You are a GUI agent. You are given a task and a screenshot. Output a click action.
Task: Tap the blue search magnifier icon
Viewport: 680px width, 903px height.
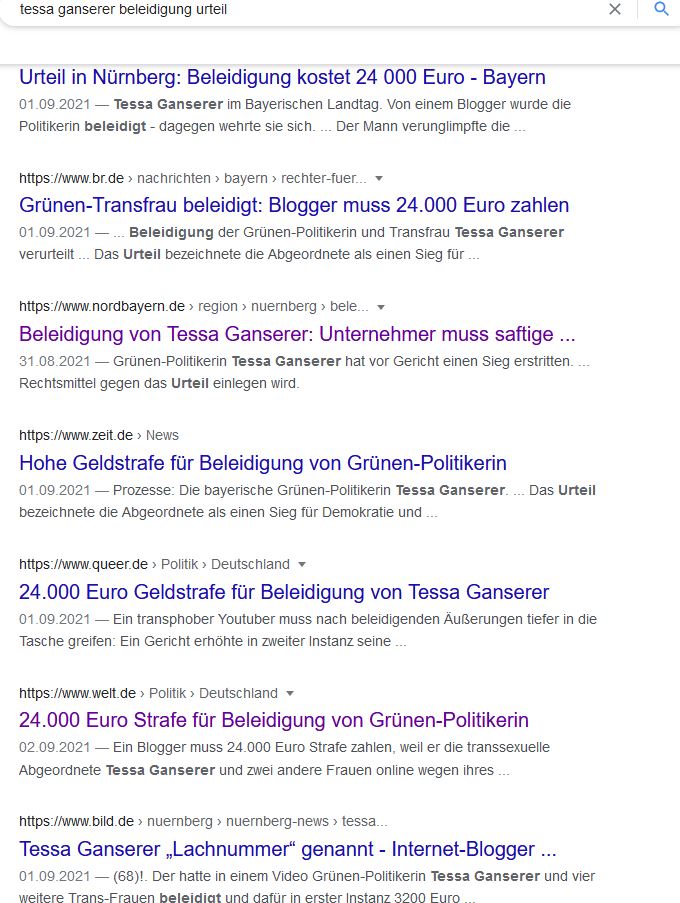click(660, 9)
